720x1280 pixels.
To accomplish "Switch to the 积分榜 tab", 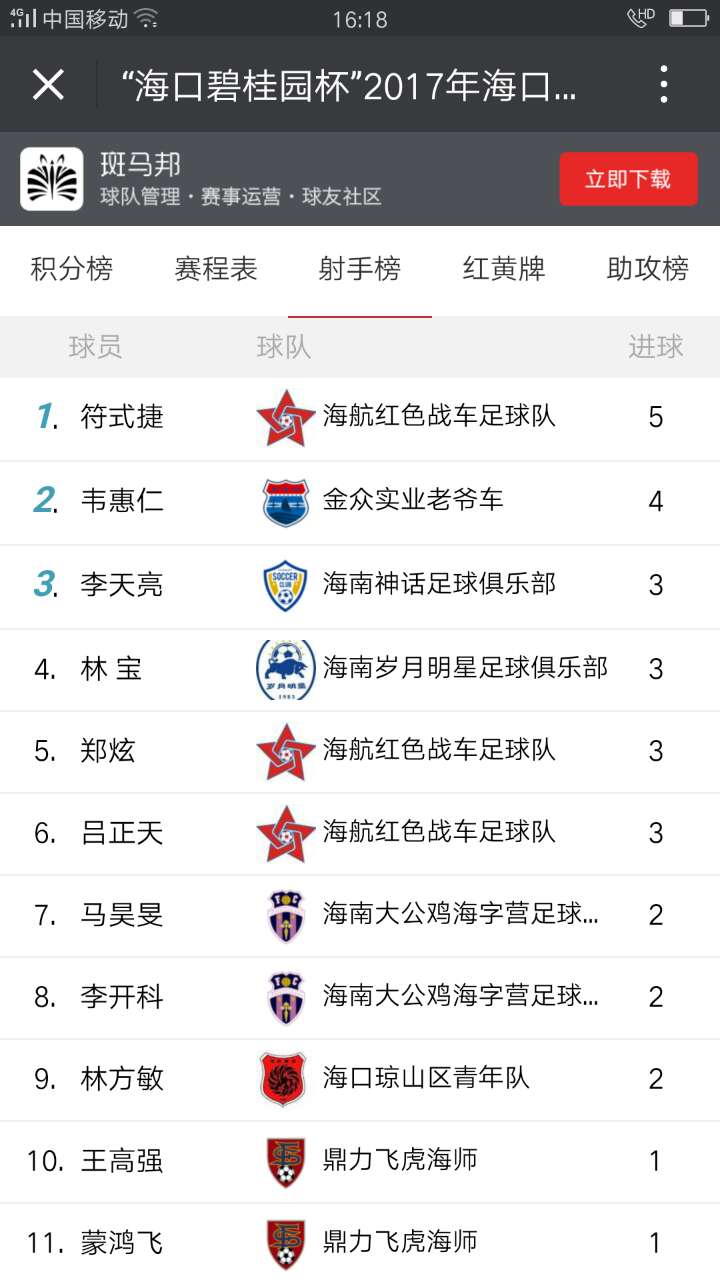I will point(72,269).
